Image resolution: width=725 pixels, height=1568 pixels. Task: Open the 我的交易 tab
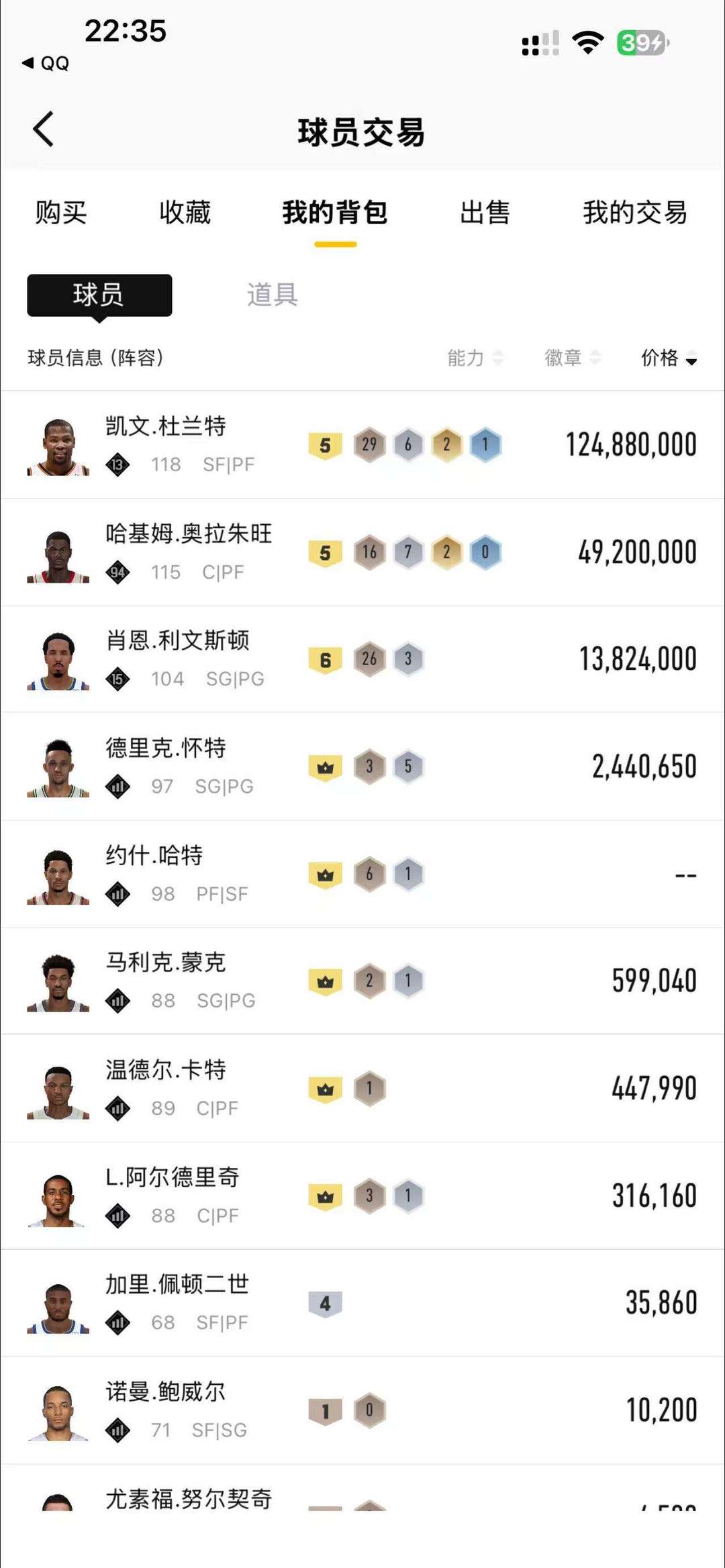[x=634, y=212]
